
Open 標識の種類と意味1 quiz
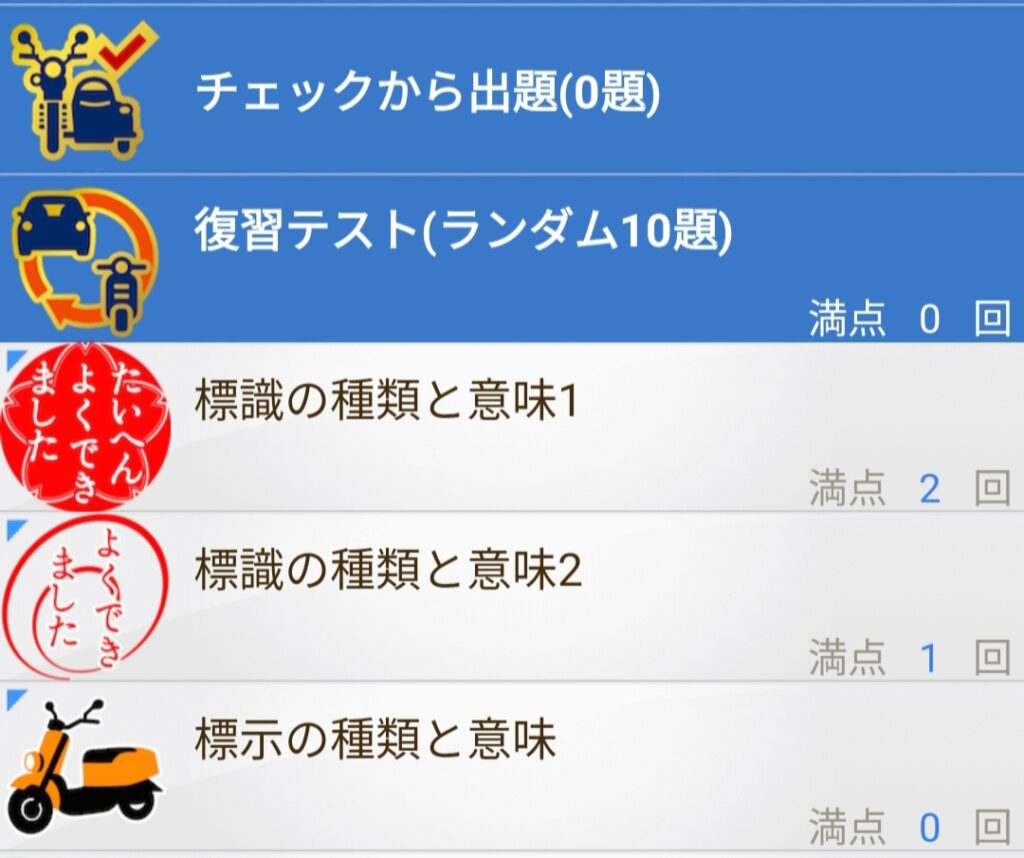tap(387, 403)
